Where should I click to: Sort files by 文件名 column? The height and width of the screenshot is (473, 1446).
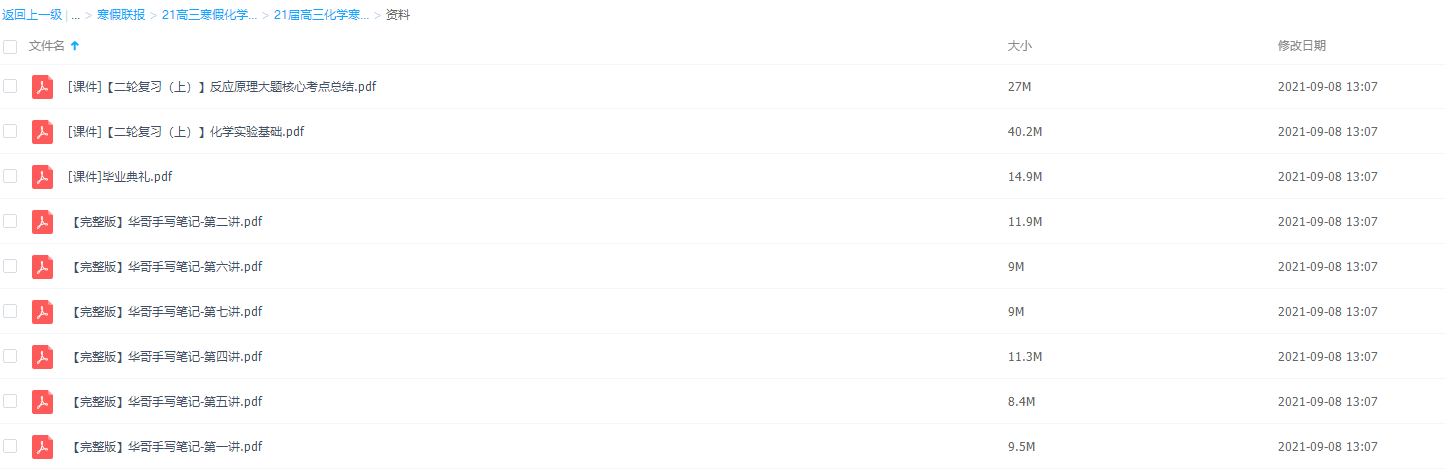[x=47, y=46]
